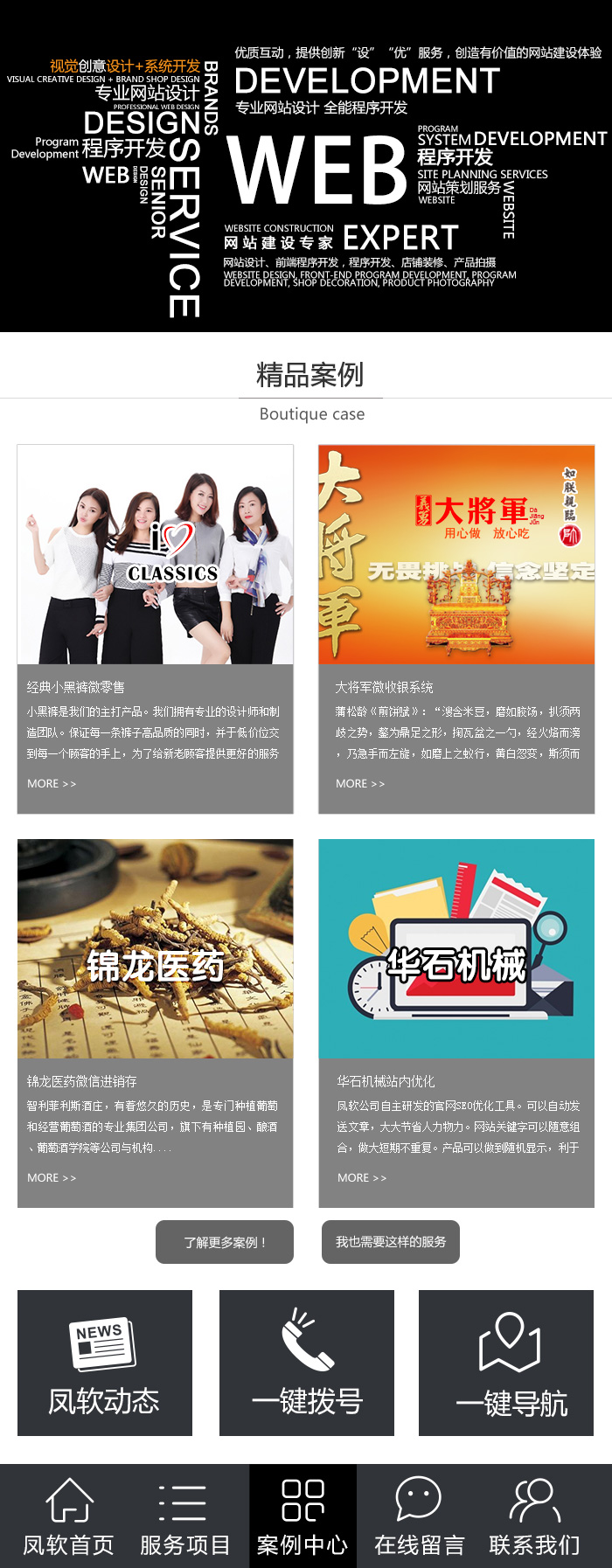Open 一键导航 map navigation

[x=506, y=1363]
